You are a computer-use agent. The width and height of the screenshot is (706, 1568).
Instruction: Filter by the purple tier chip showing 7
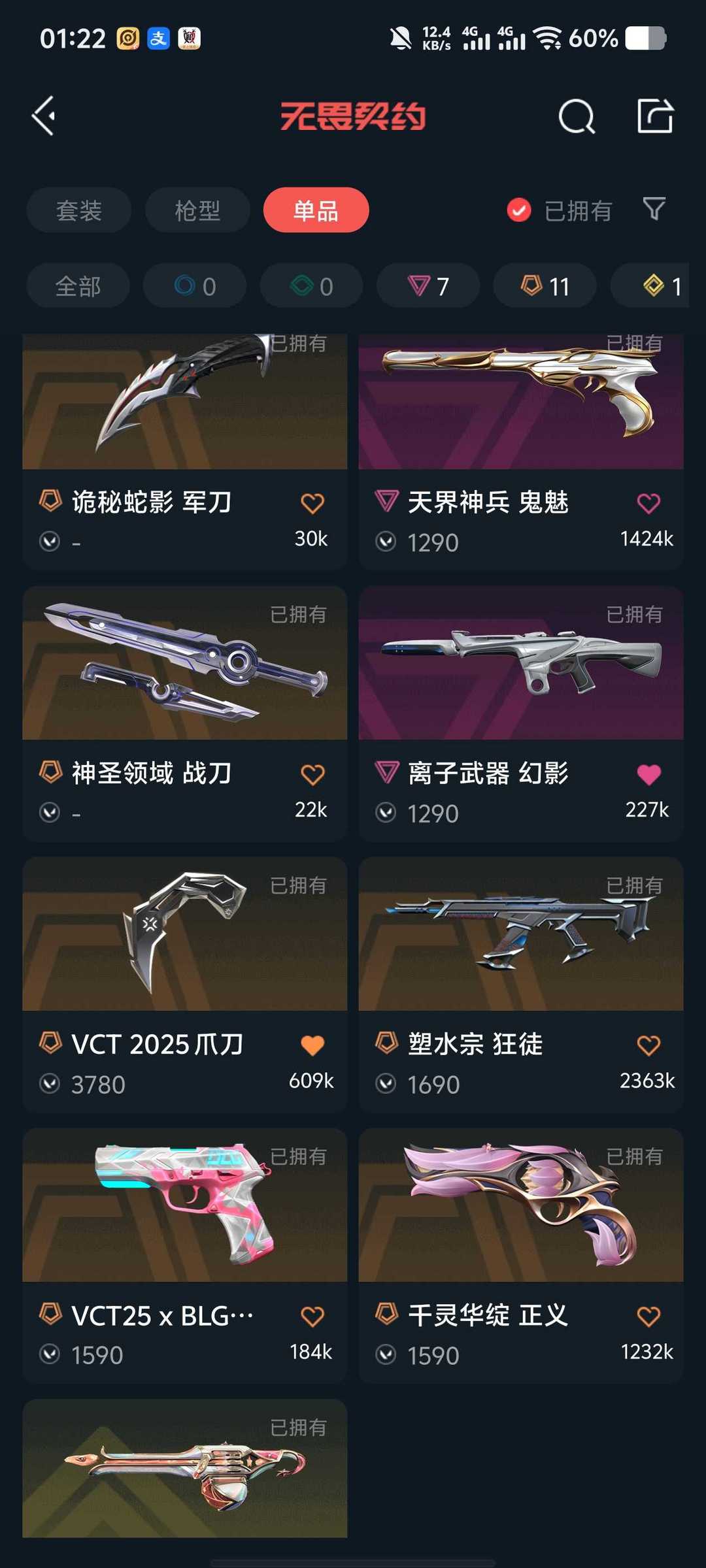tap(428, 286)
